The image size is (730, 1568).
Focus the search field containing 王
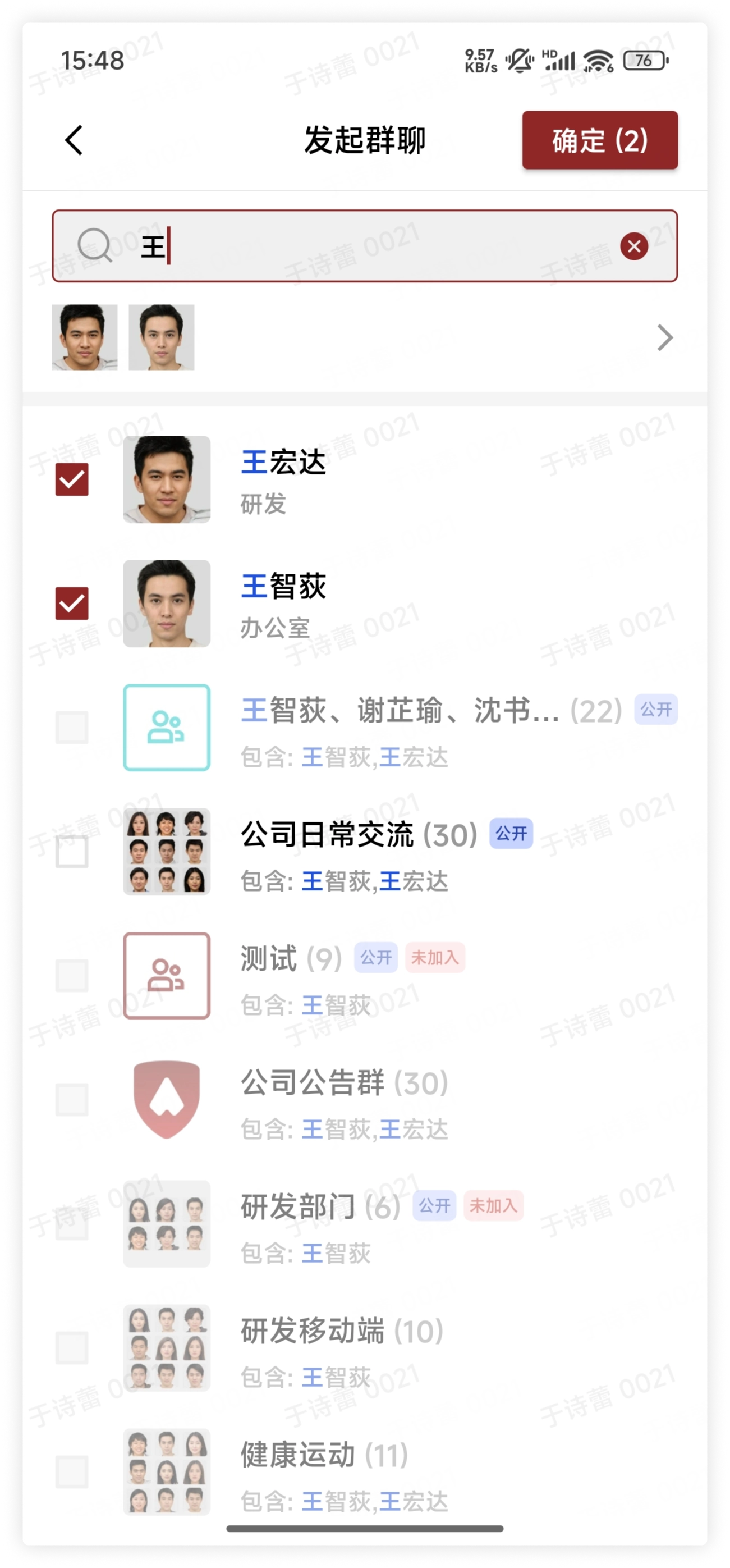point(365,246)
